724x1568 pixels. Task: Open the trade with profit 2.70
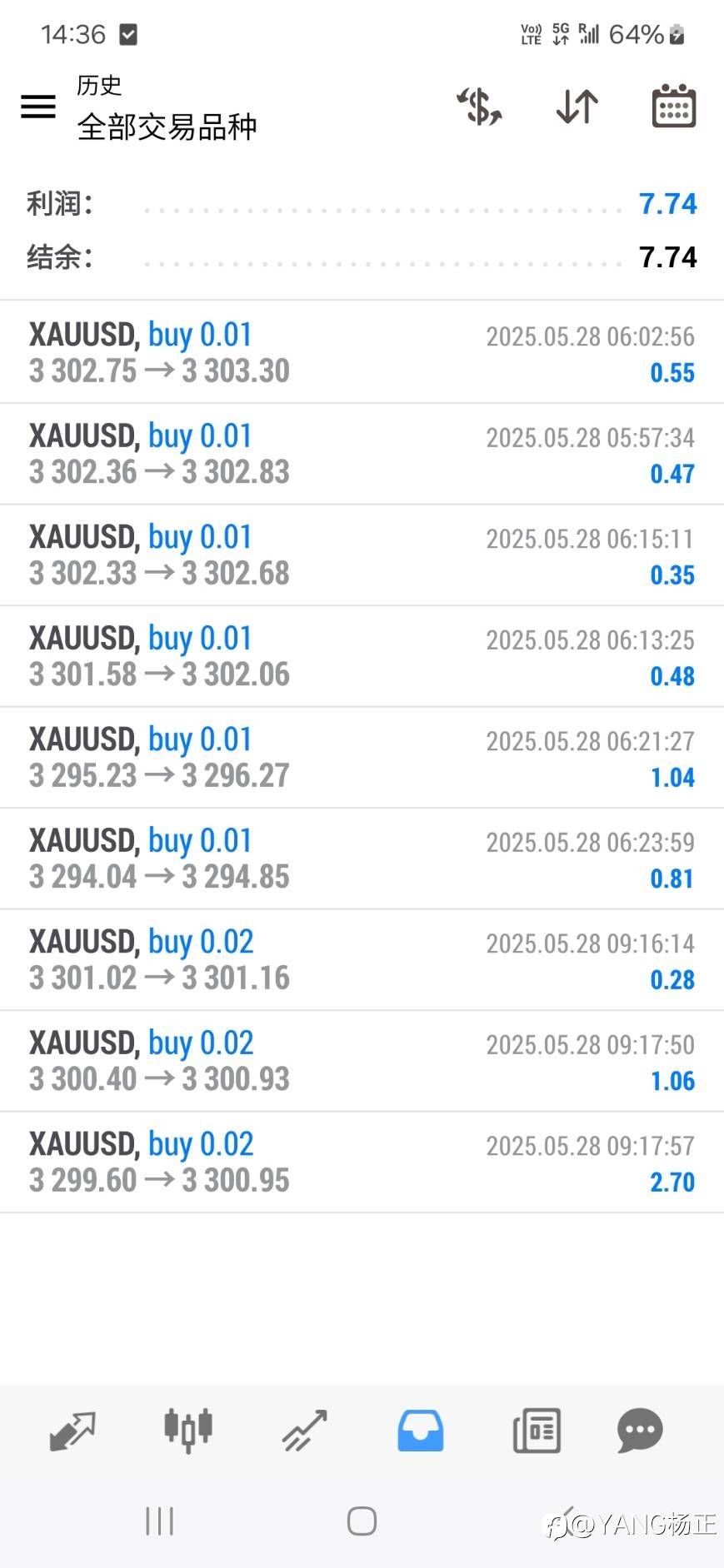(x=362, y=1162)
